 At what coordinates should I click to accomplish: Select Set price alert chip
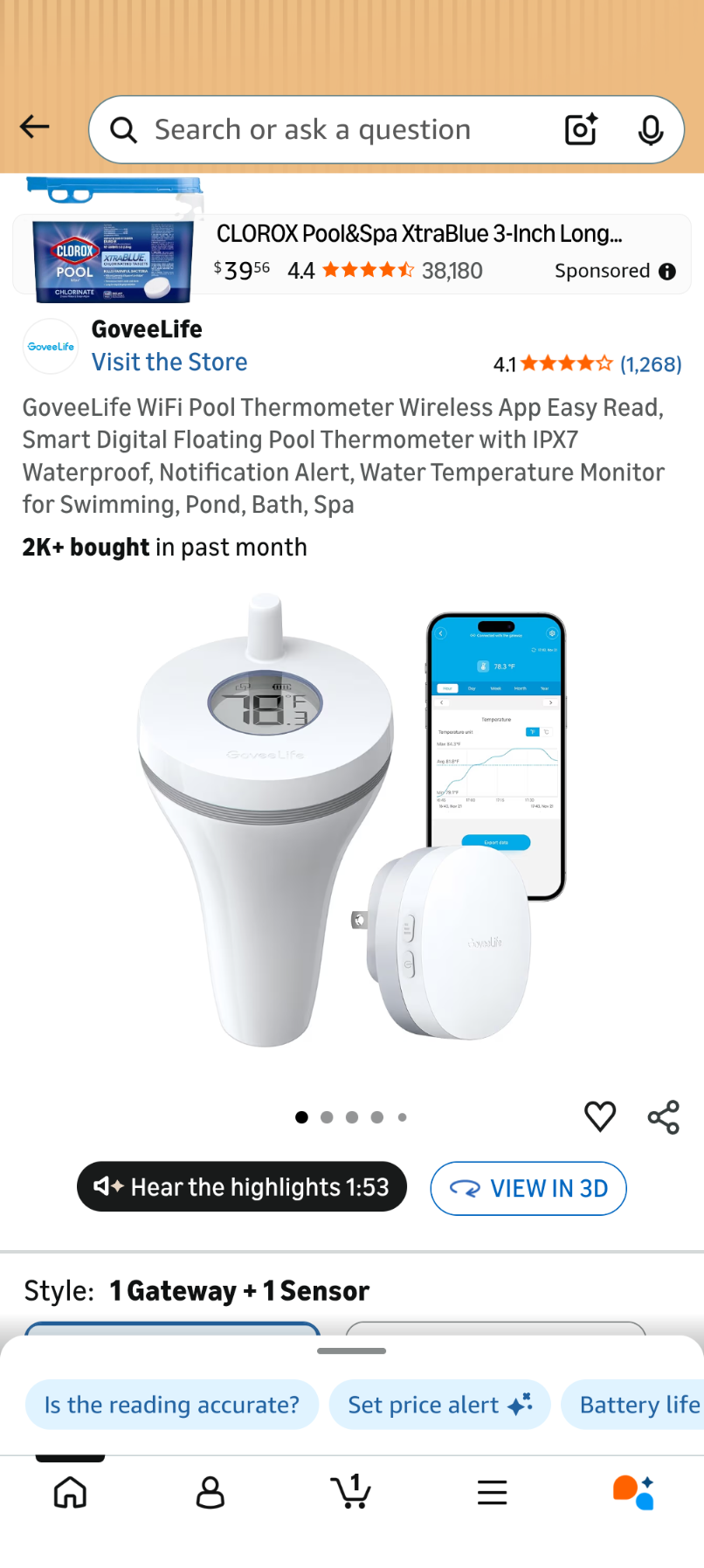click(x=439, y=1405)
